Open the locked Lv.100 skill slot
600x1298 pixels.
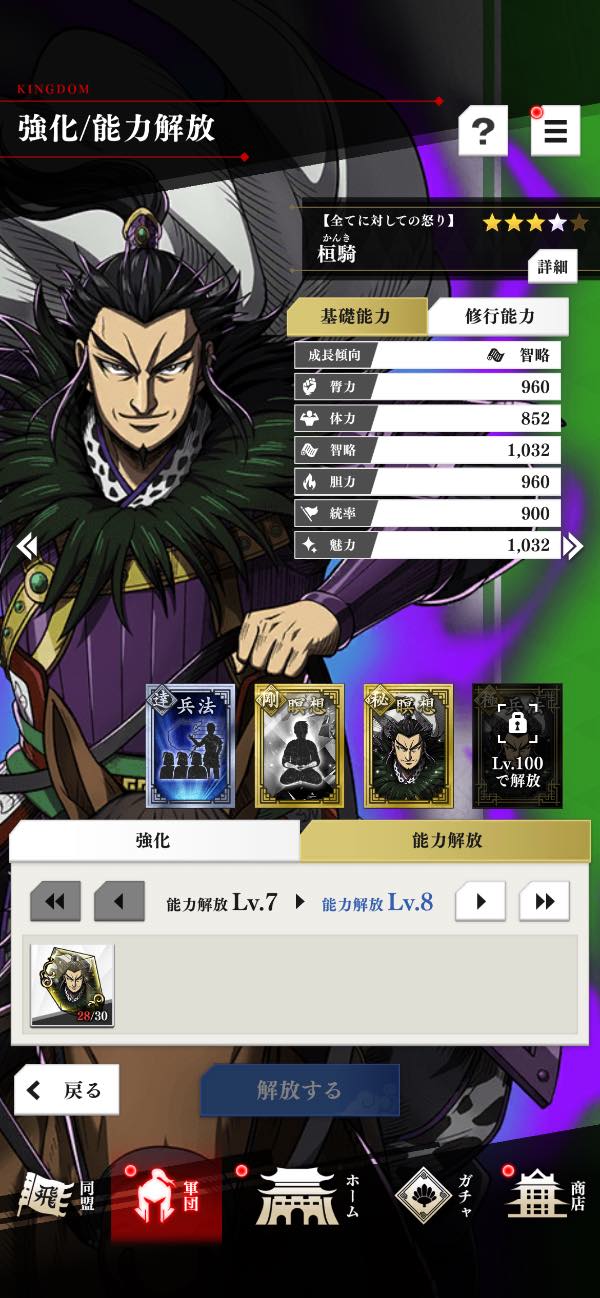pos(517,746)
